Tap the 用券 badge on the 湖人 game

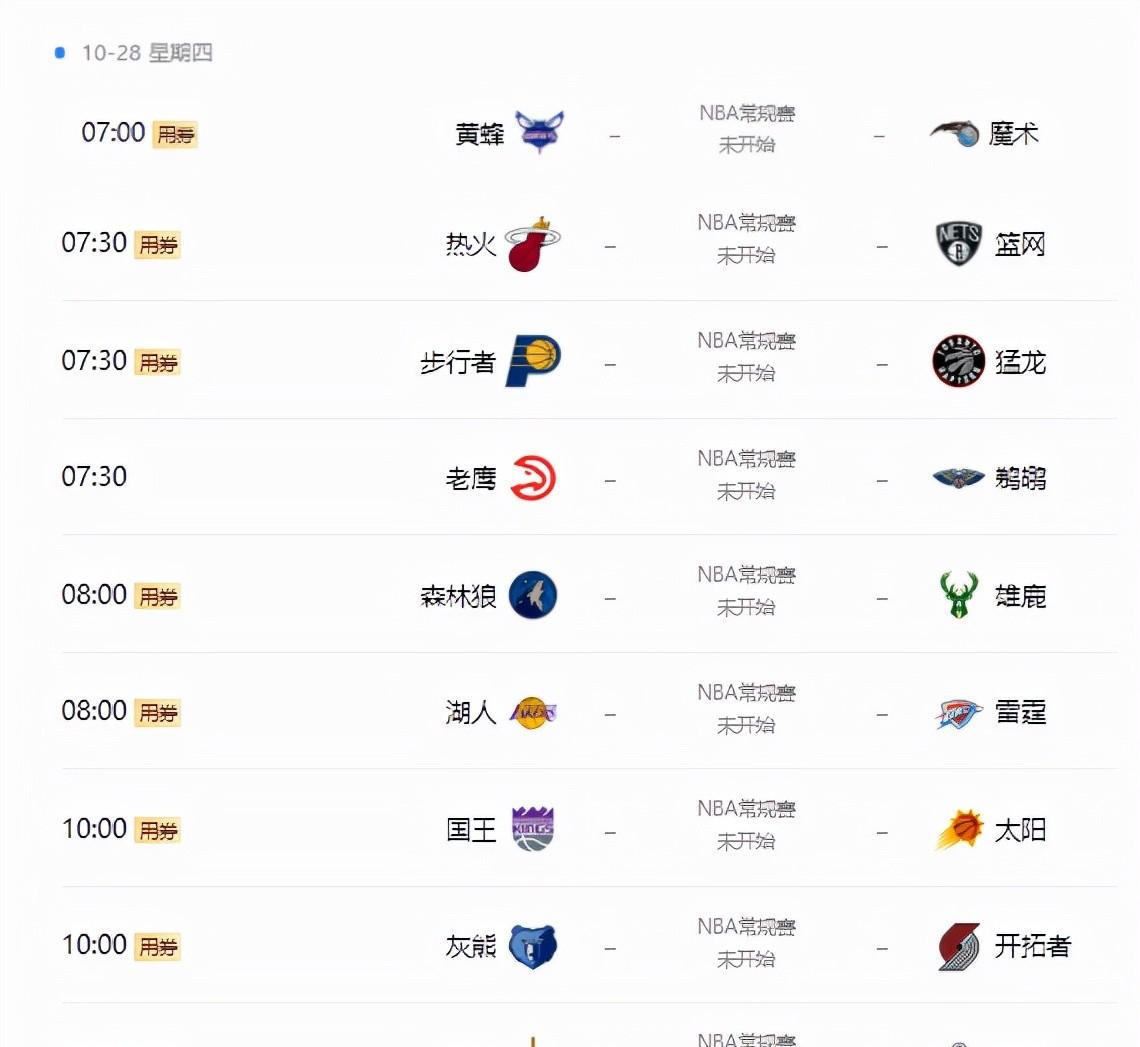pos(157,713)
